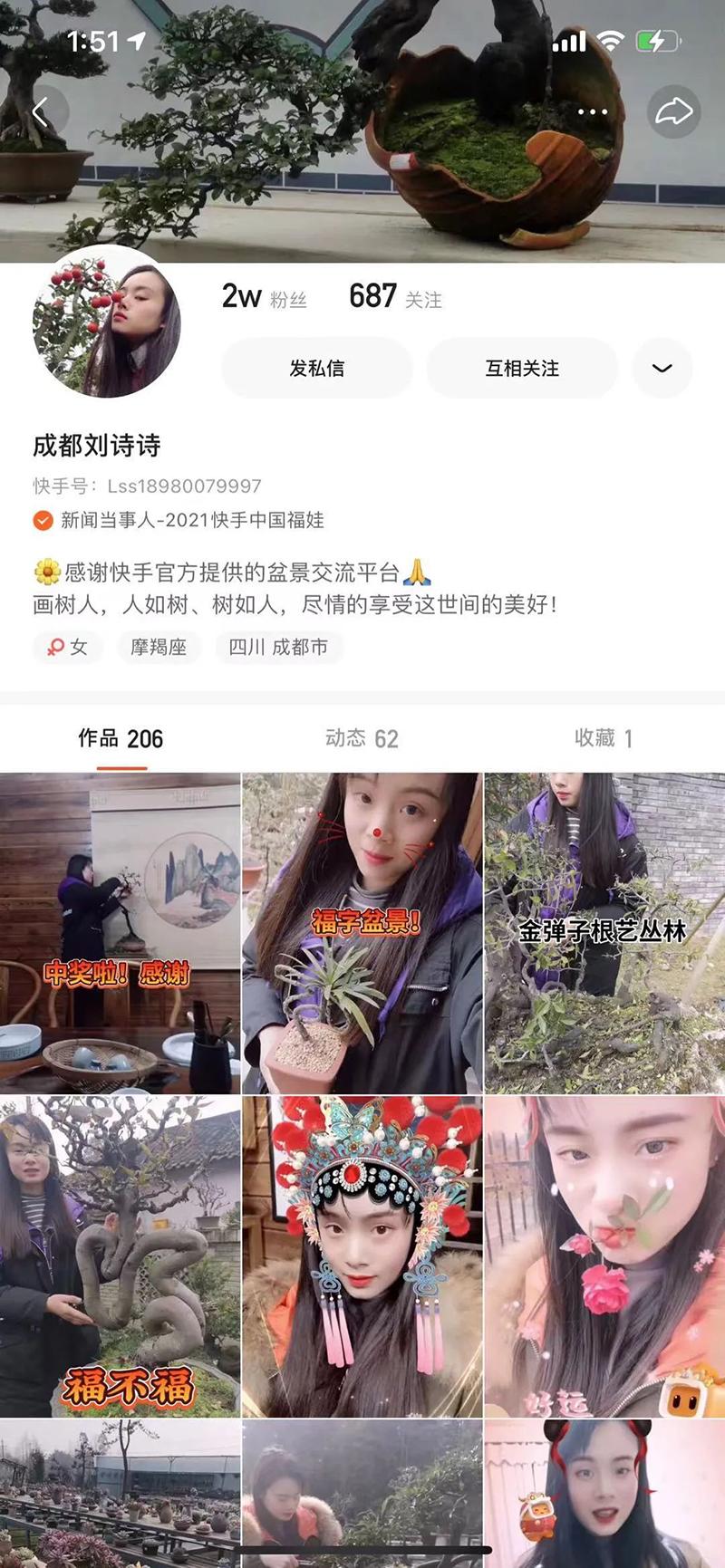The width and height of the screenshot is (725, 1568).
Task: Open the 好运 video tile
Action: (x=604, y=1256)
